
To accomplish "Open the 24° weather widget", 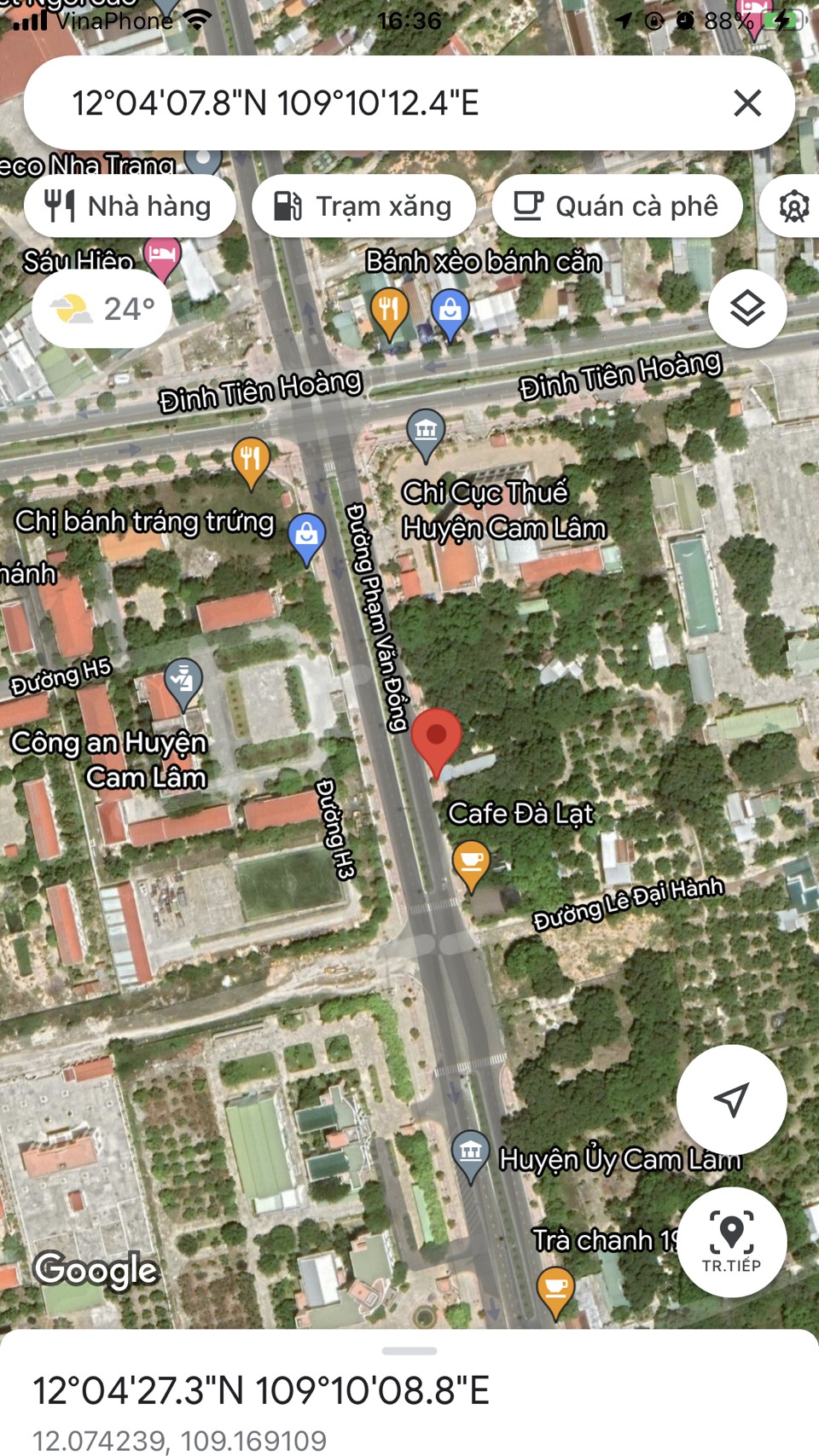I will click(x=102, y=309).
